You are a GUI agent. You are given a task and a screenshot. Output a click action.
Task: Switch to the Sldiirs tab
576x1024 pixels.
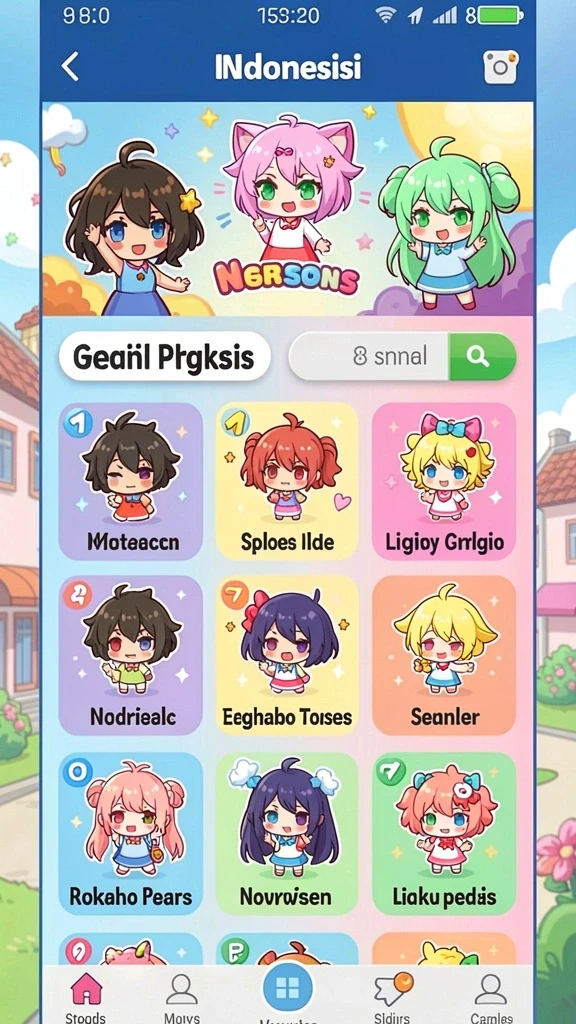[x=392, y=997]
